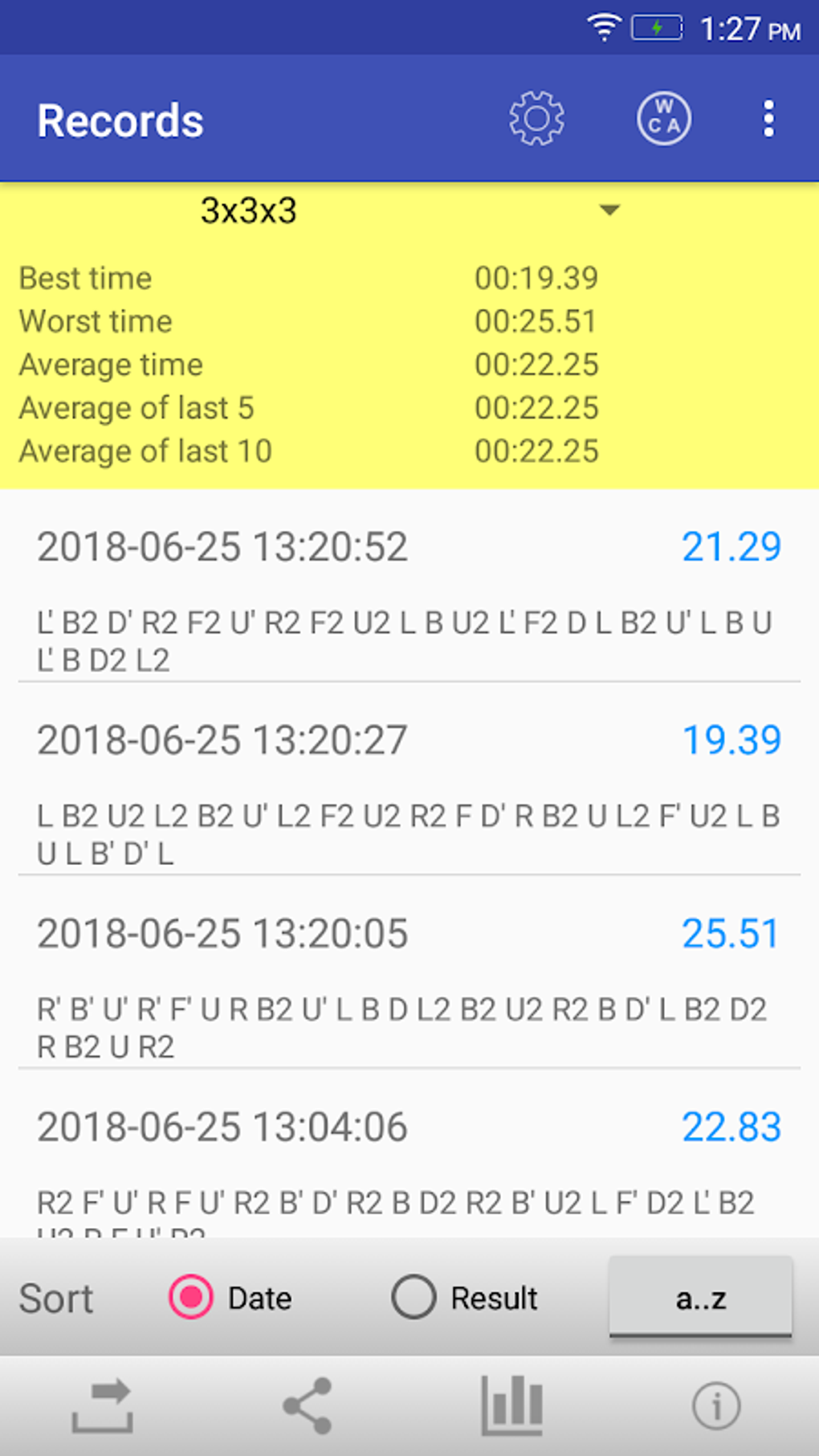This screenshot has height=1456, width=819.
Task: Sort records by Result
Action: pyautogui.click(x=414, y=1298)
